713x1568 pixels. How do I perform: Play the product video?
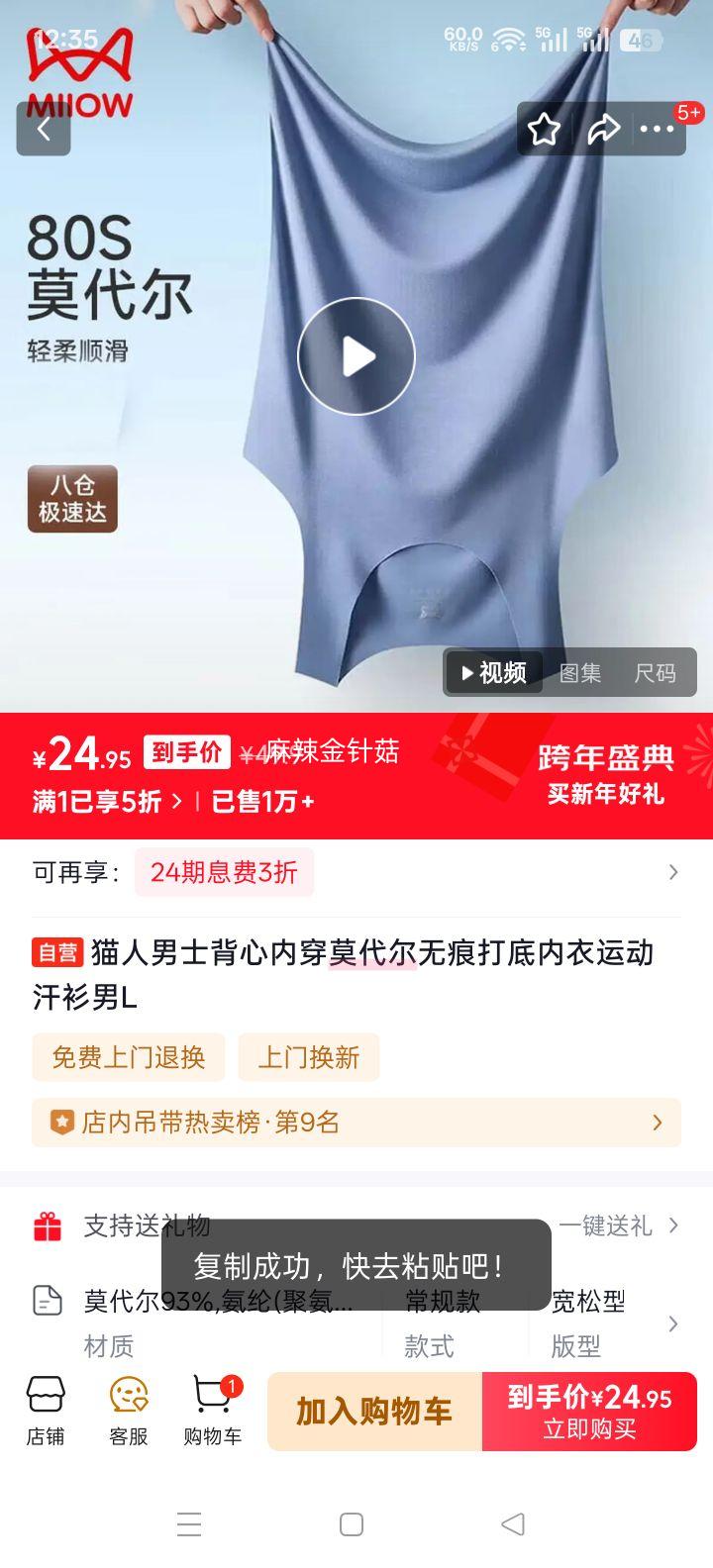356,356
